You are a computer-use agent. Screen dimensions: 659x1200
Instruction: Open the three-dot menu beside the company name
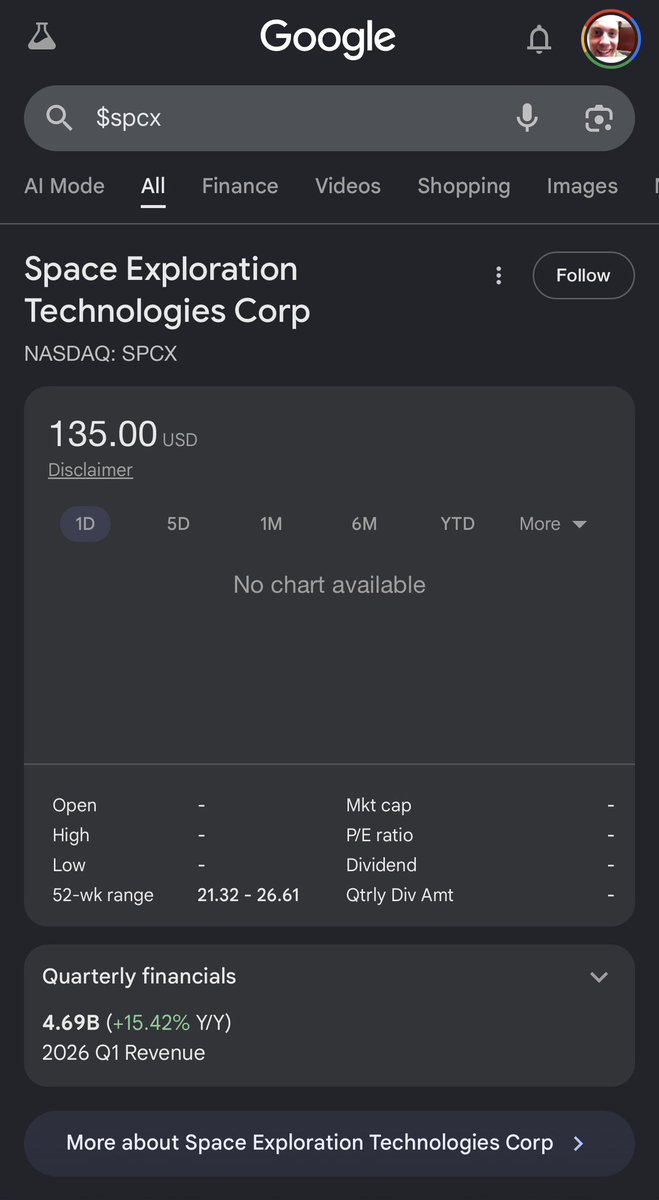[499, 276]
